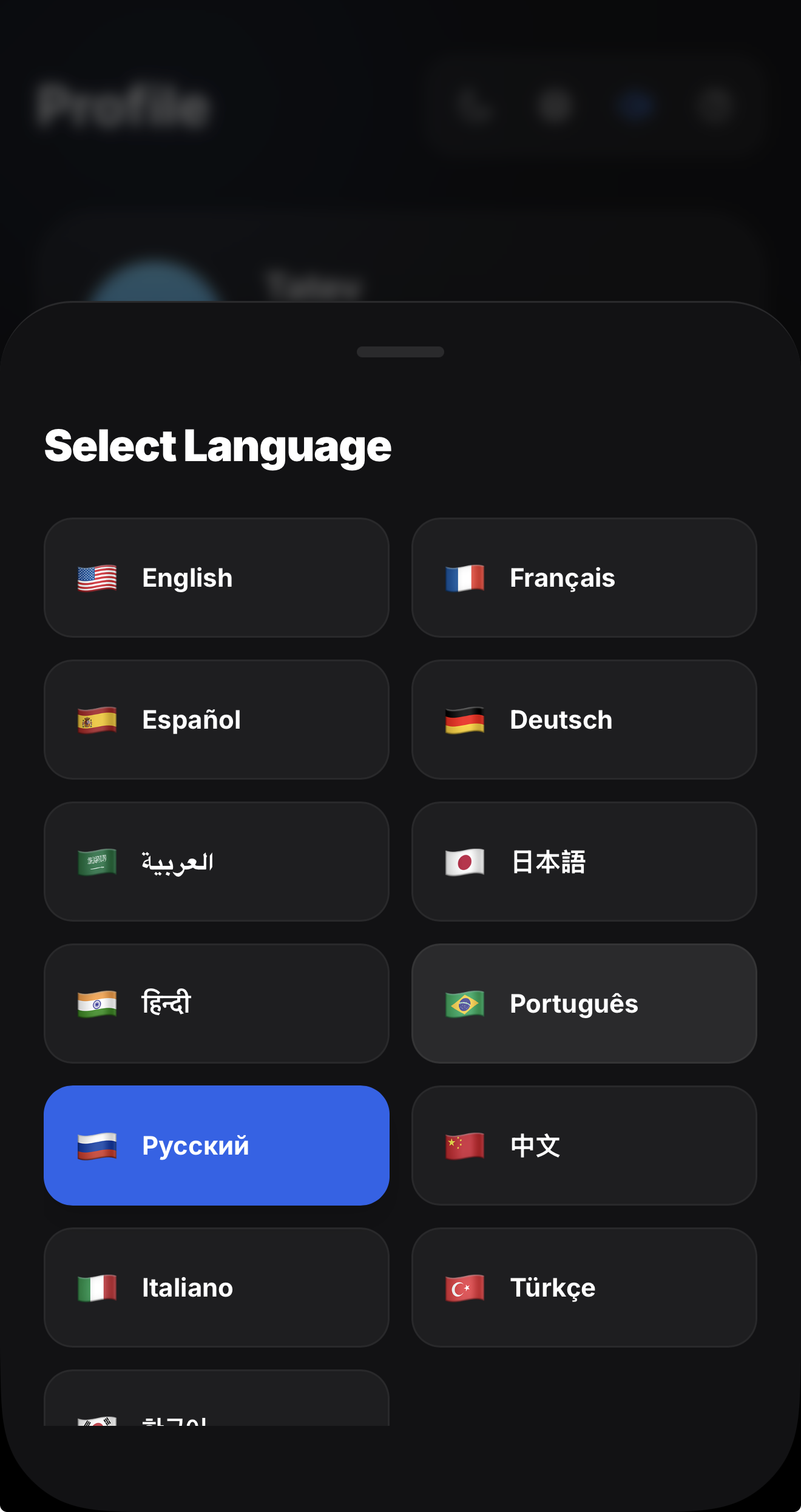Select English as the language
Screen dimensions: 801x1512
[216, 578]
